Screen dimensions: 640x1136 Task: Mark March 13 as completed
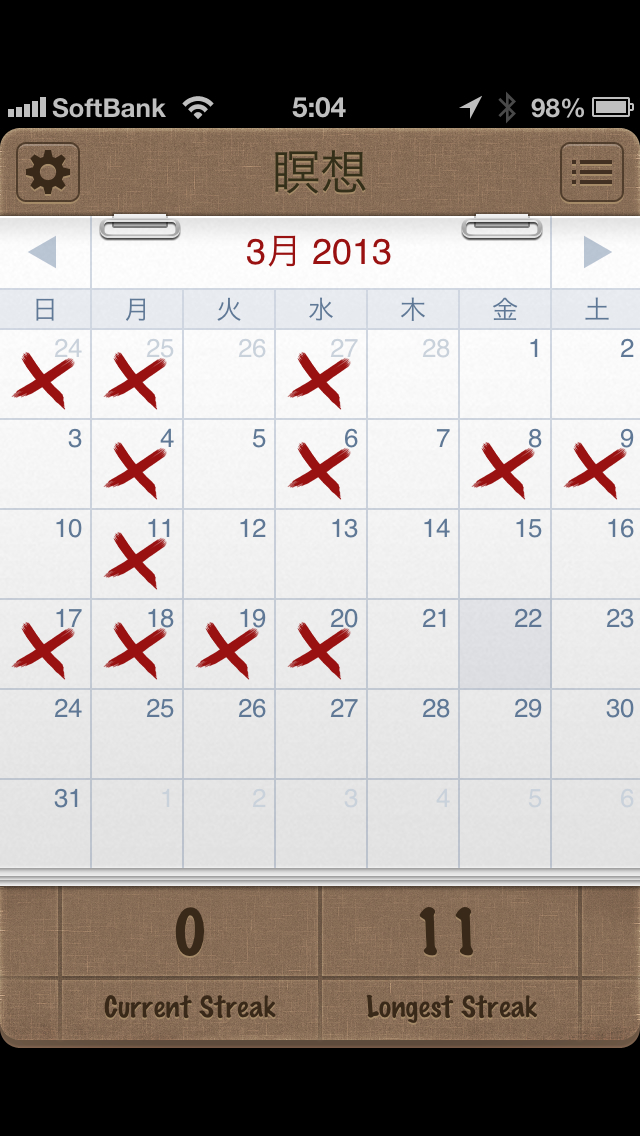point(321,554)
